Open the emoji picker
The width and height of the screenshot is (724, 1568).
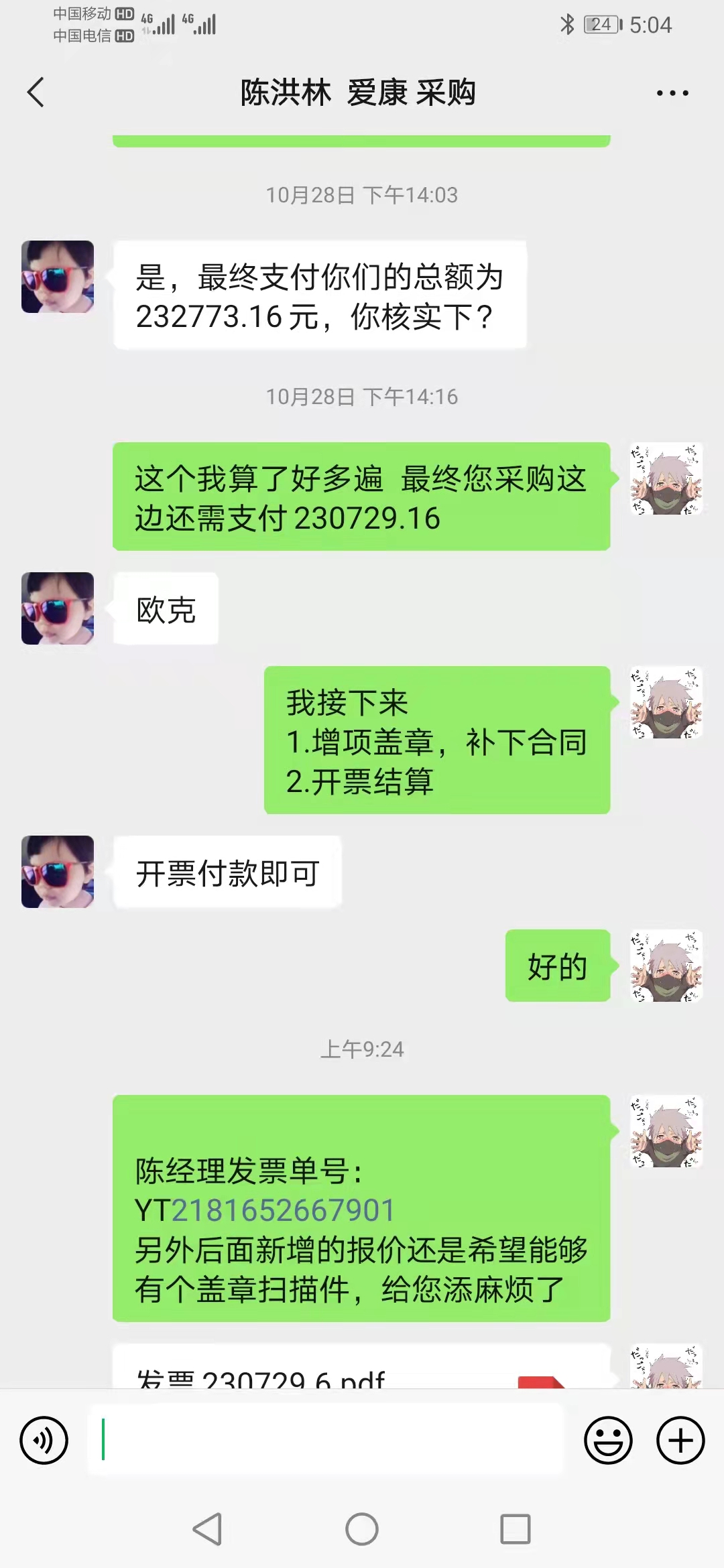coord(608,1440)
